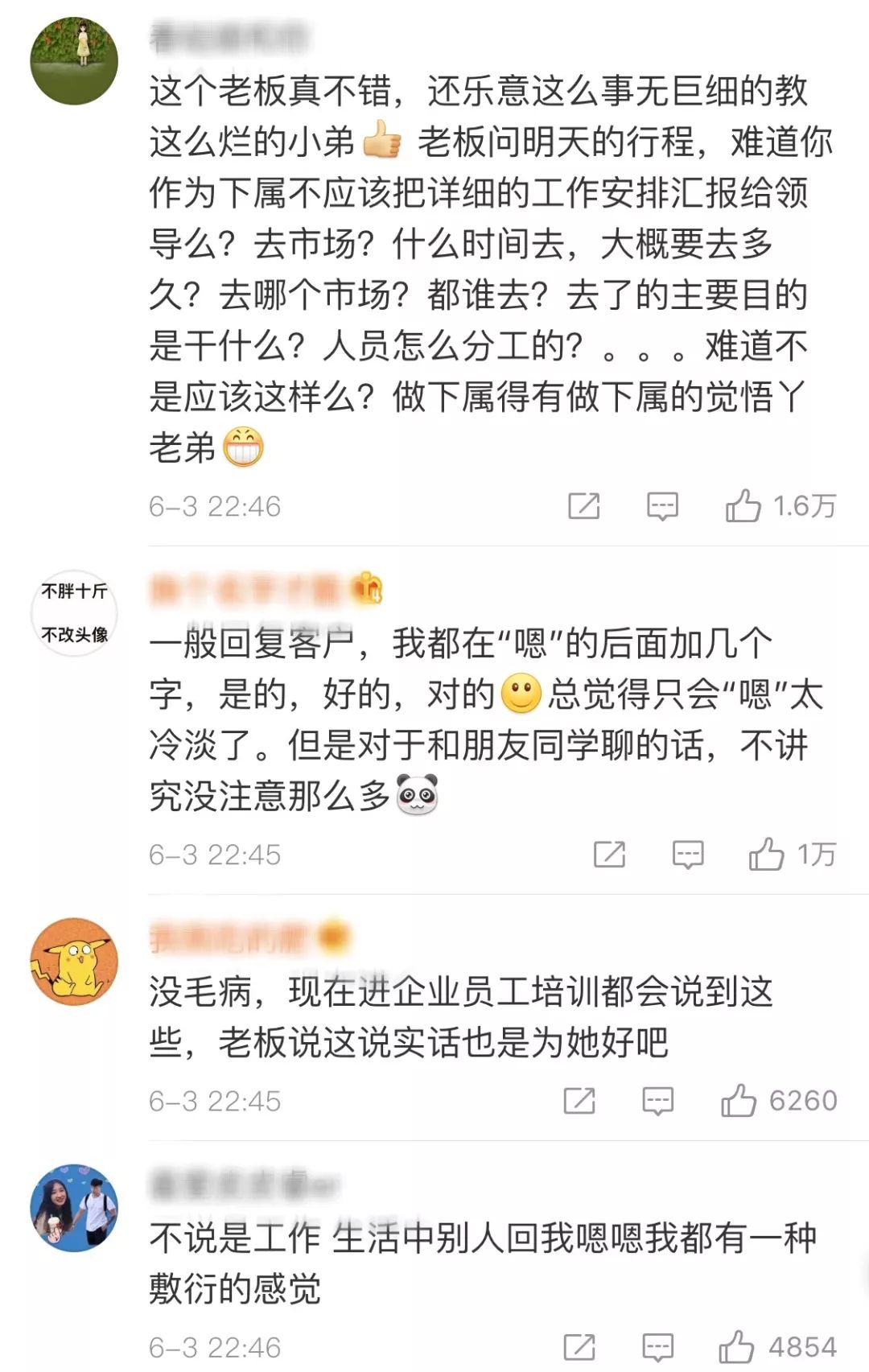
Task: Reply to the comment about 这个老板真不错
Action: click(x=662, y=506)
